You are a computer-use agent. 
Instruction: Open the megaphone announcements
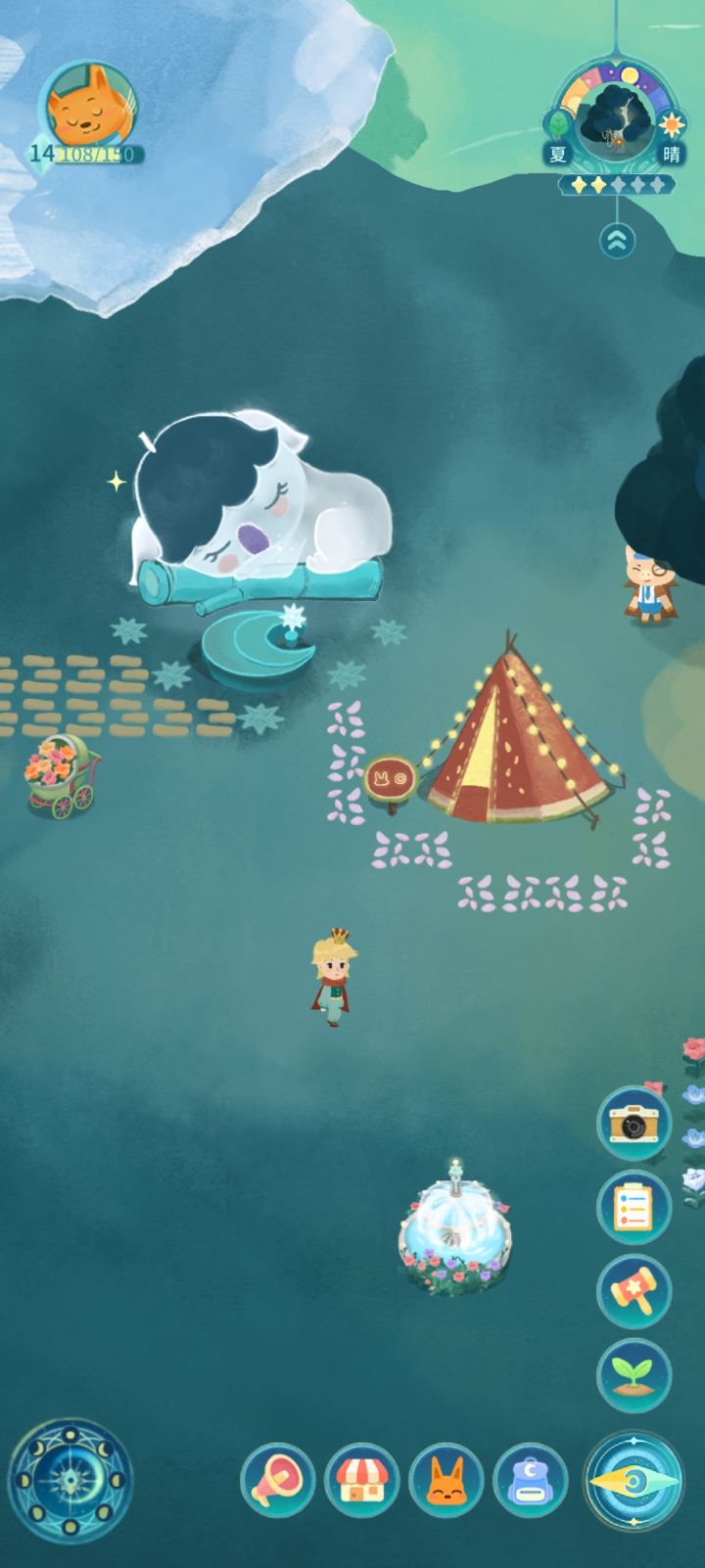tap(281, 1482)
